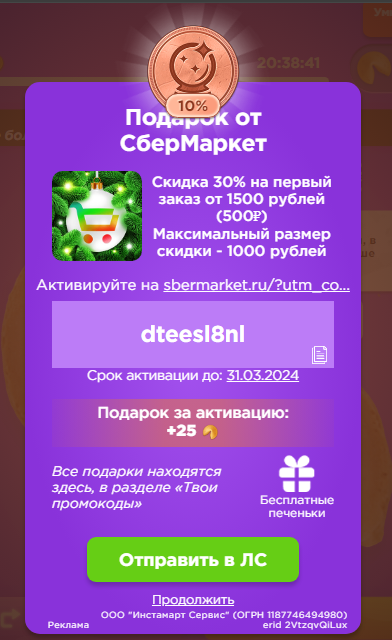Open the 31.03.2024 activation date link
Screen dimensions: 392x640
(x=263, y=376)
